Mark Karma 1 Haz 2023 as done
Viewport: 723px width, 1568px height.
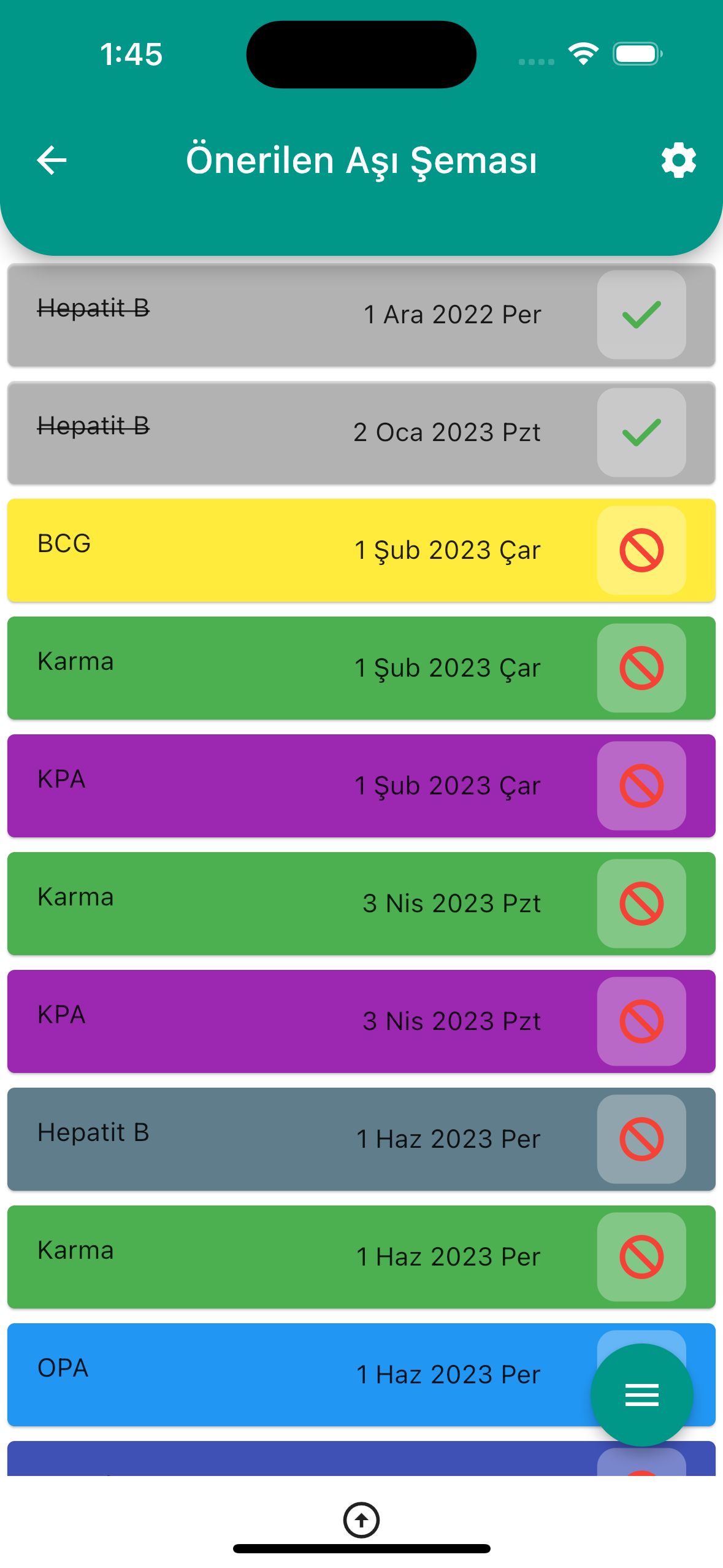click(641, 1257)
